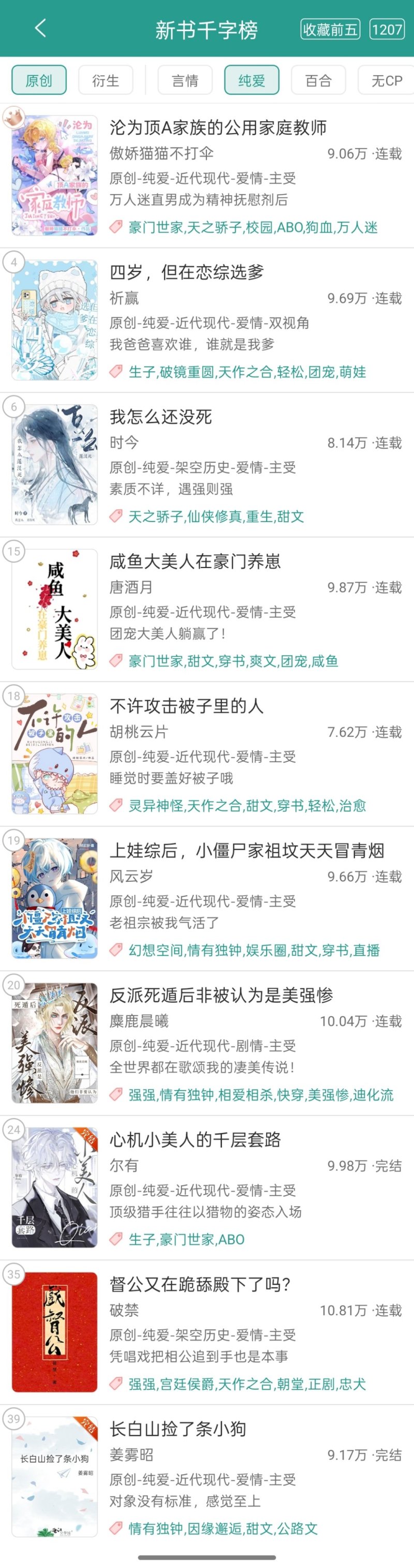This screenshot has height=1568, width=414.
Task: Open 咸鱼大美人在豪门养崽
Action: (195, 561)
